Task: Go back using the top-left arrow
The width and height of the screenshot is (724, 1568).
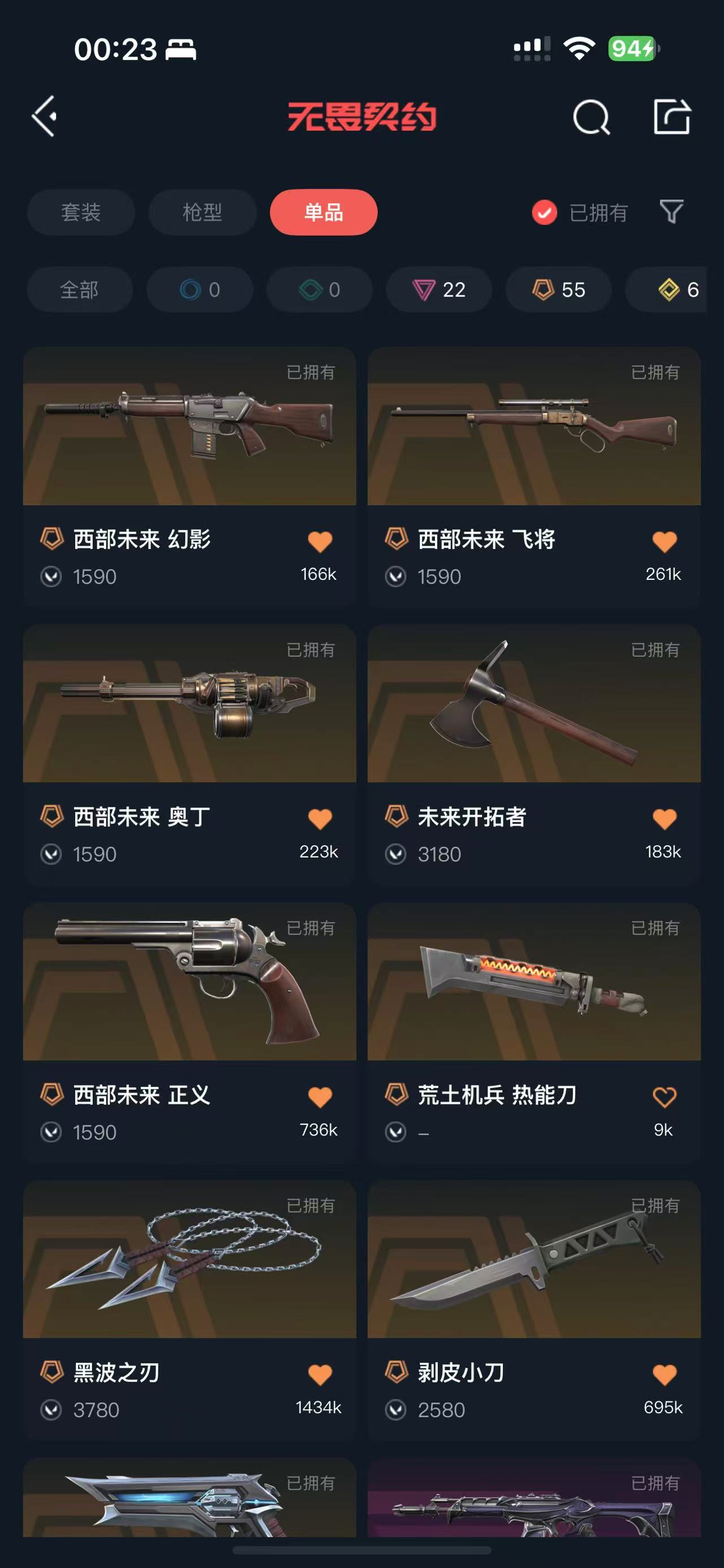Action: tap(45, 116)
